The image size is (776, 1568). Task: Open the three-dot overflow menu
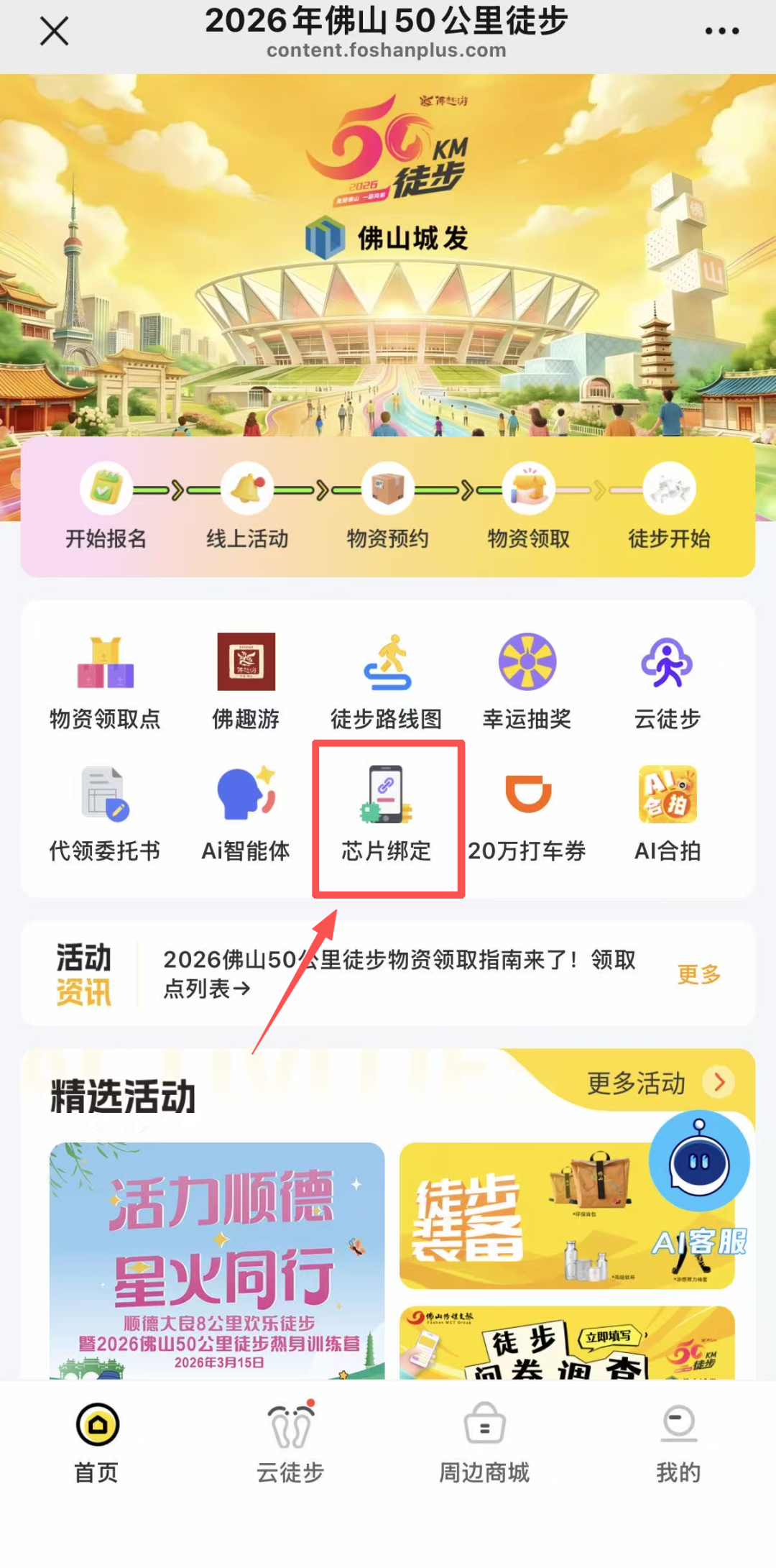point(721,32)
